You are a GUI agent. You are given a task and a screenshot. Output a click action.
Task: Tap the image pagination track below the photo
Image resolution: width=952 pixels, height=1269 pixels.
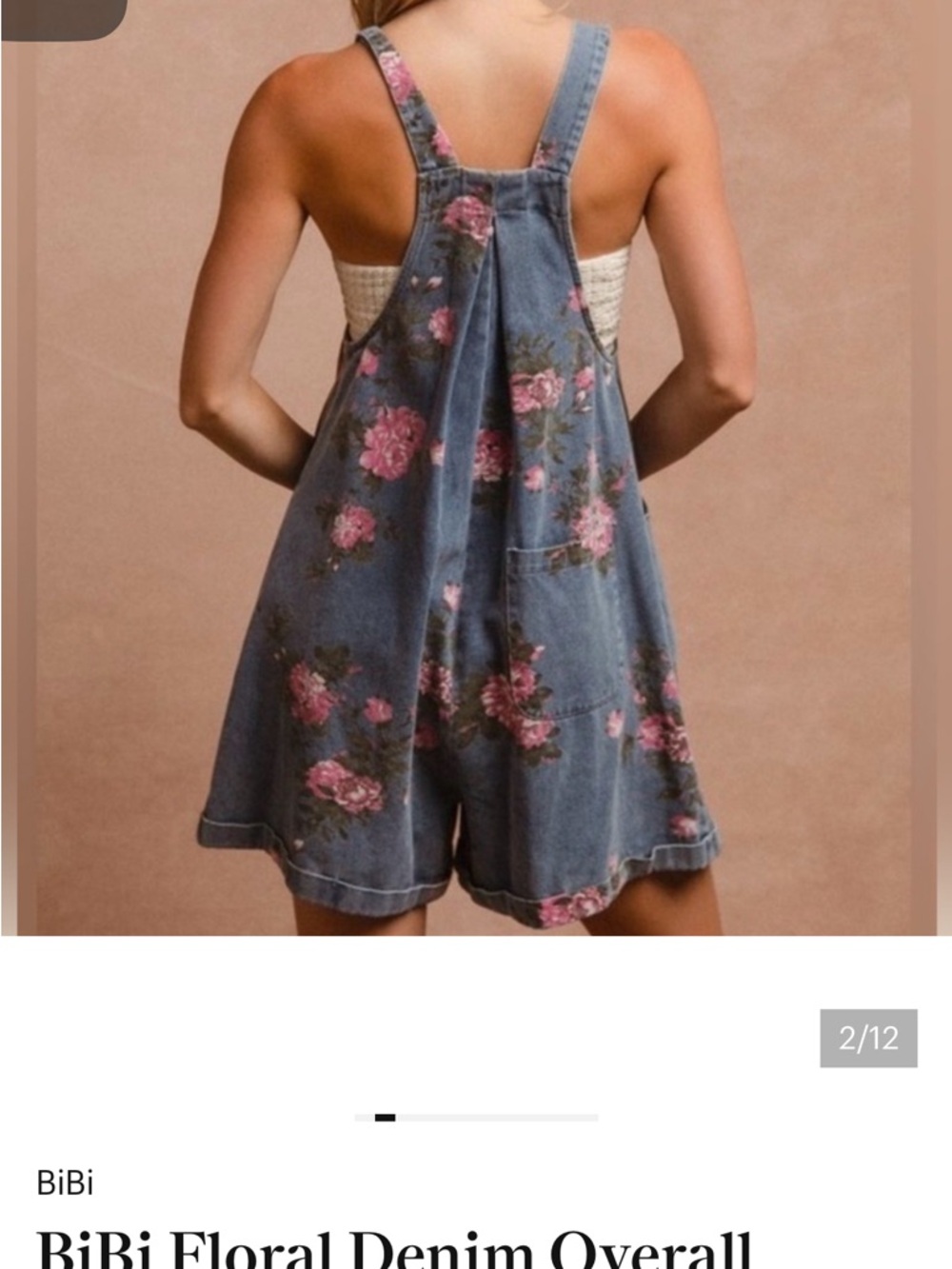tap(476, 1116)
